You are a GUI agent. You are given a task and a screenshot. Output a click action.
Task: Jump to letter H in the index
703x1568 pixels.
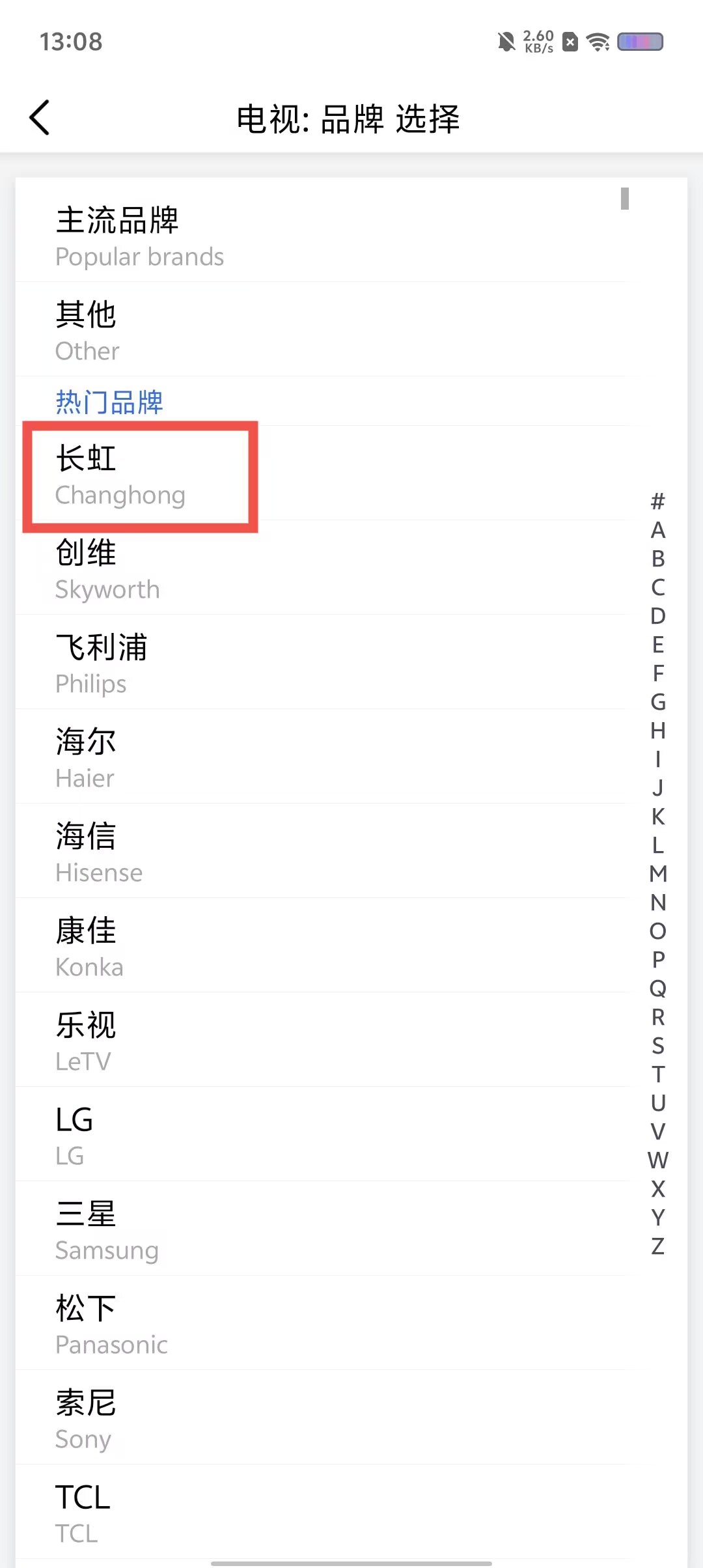click(x=658, y=730)
